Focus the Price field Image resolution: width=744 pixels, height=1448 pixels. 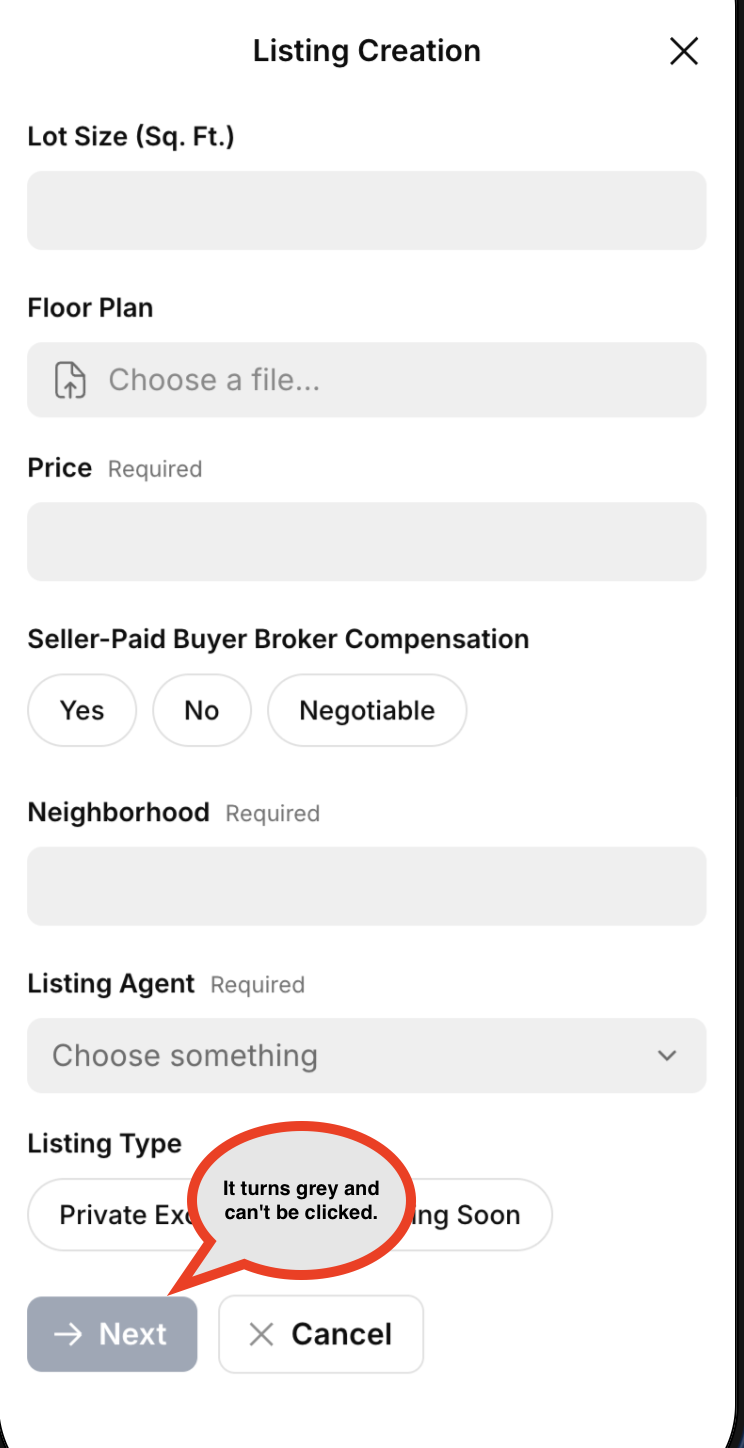(x=366, y=542)
